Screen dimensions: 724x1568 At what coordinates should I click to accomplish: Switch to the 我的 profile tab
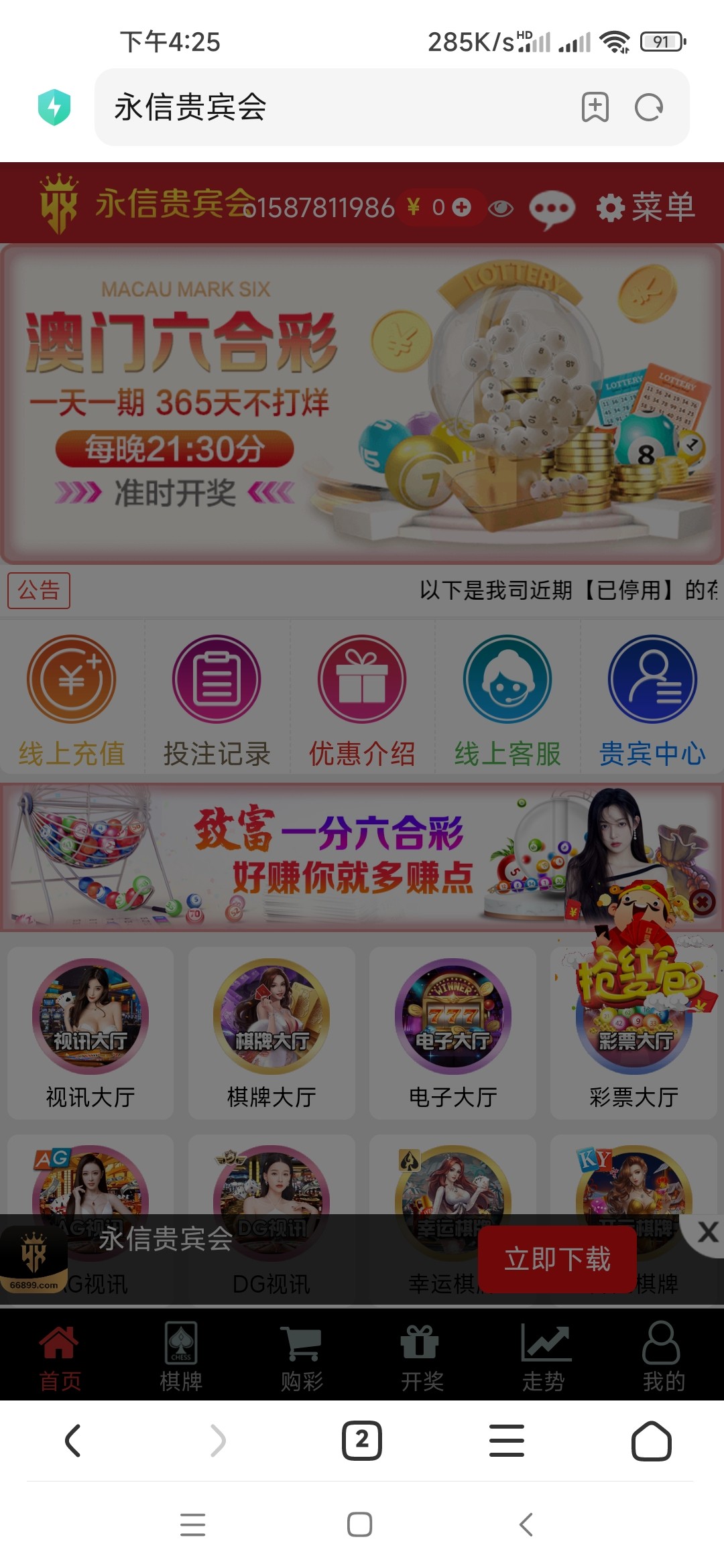[663, 1356]
